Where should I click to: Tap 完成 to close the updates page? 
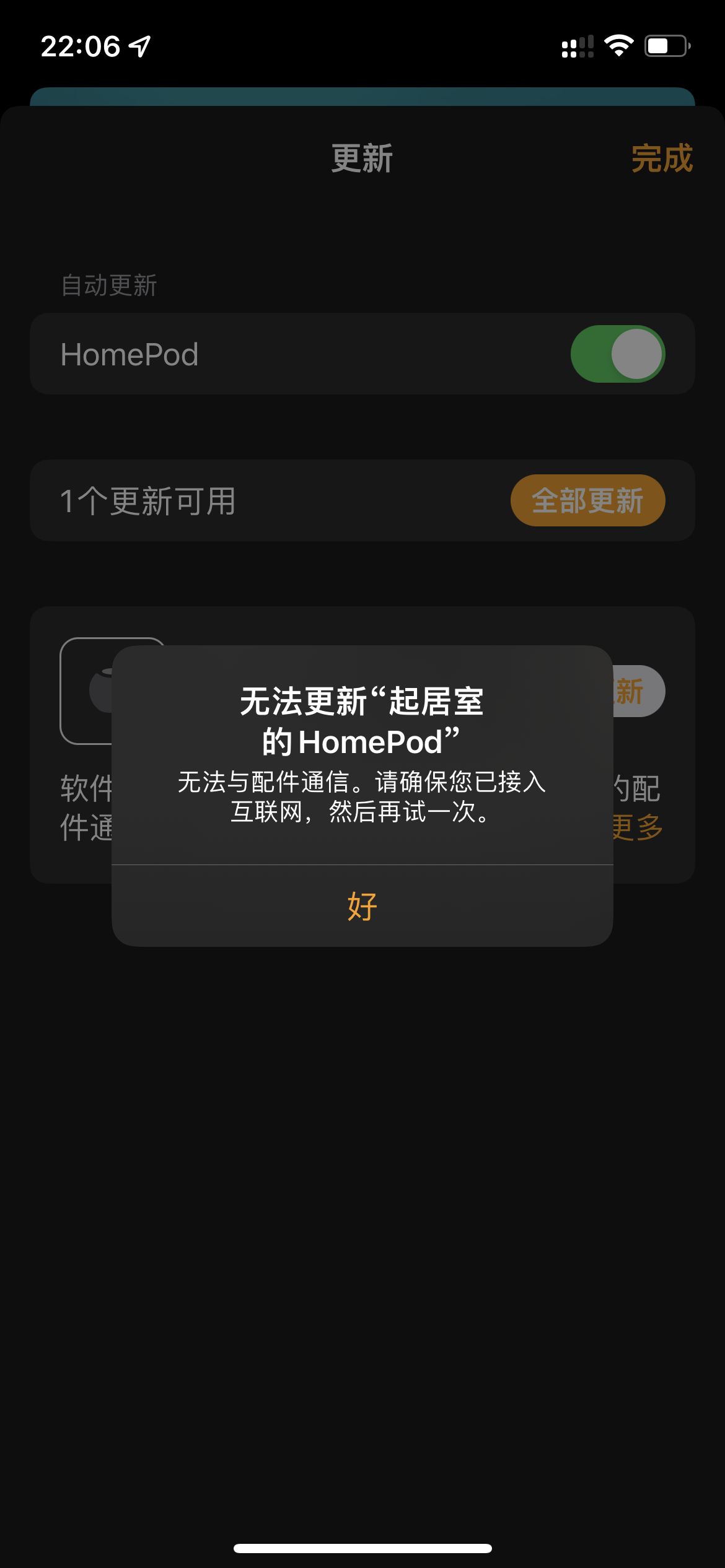661,159
